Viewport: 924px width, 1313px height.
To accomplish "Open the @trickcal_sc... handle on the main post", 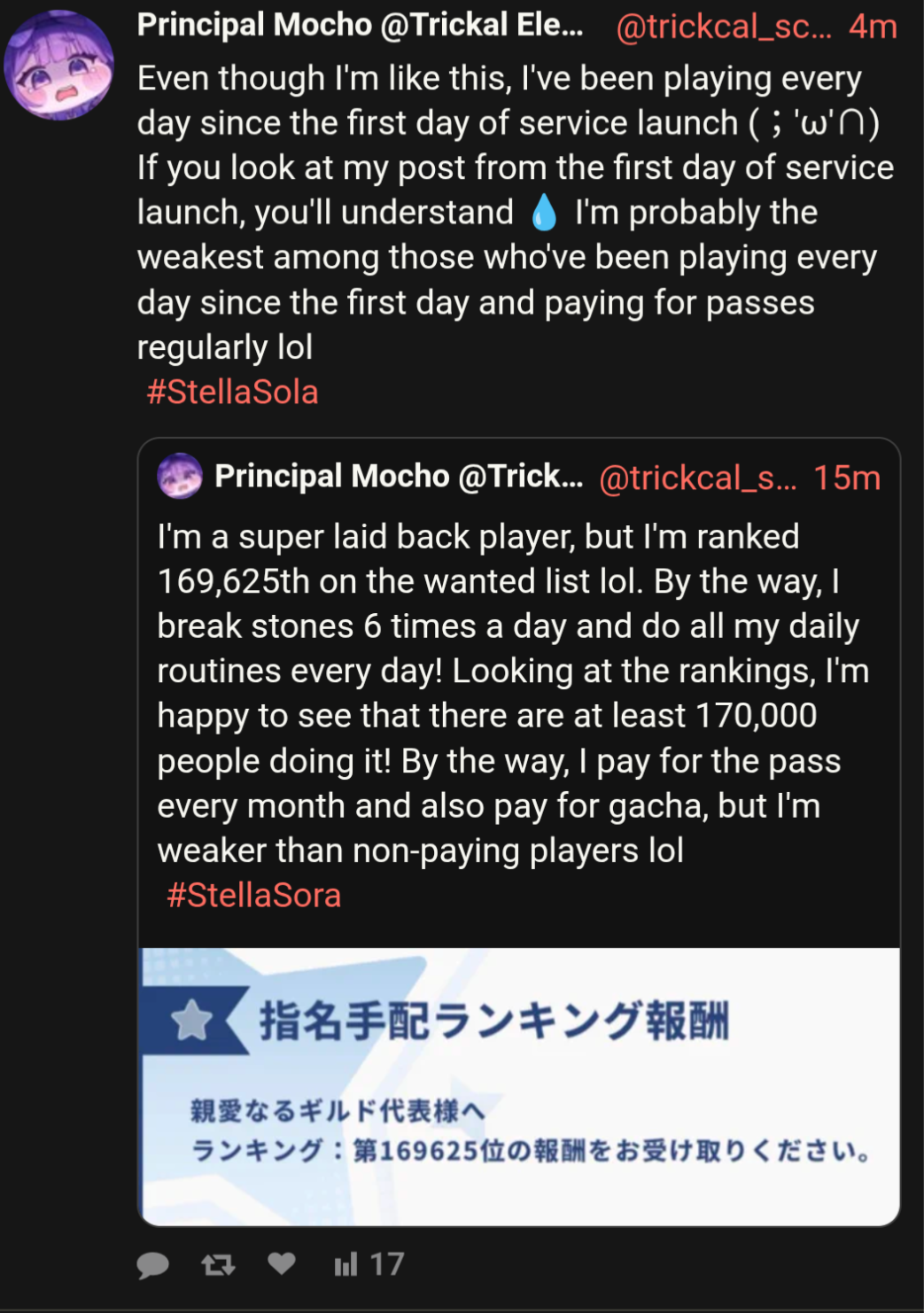I will click(724, 27).
